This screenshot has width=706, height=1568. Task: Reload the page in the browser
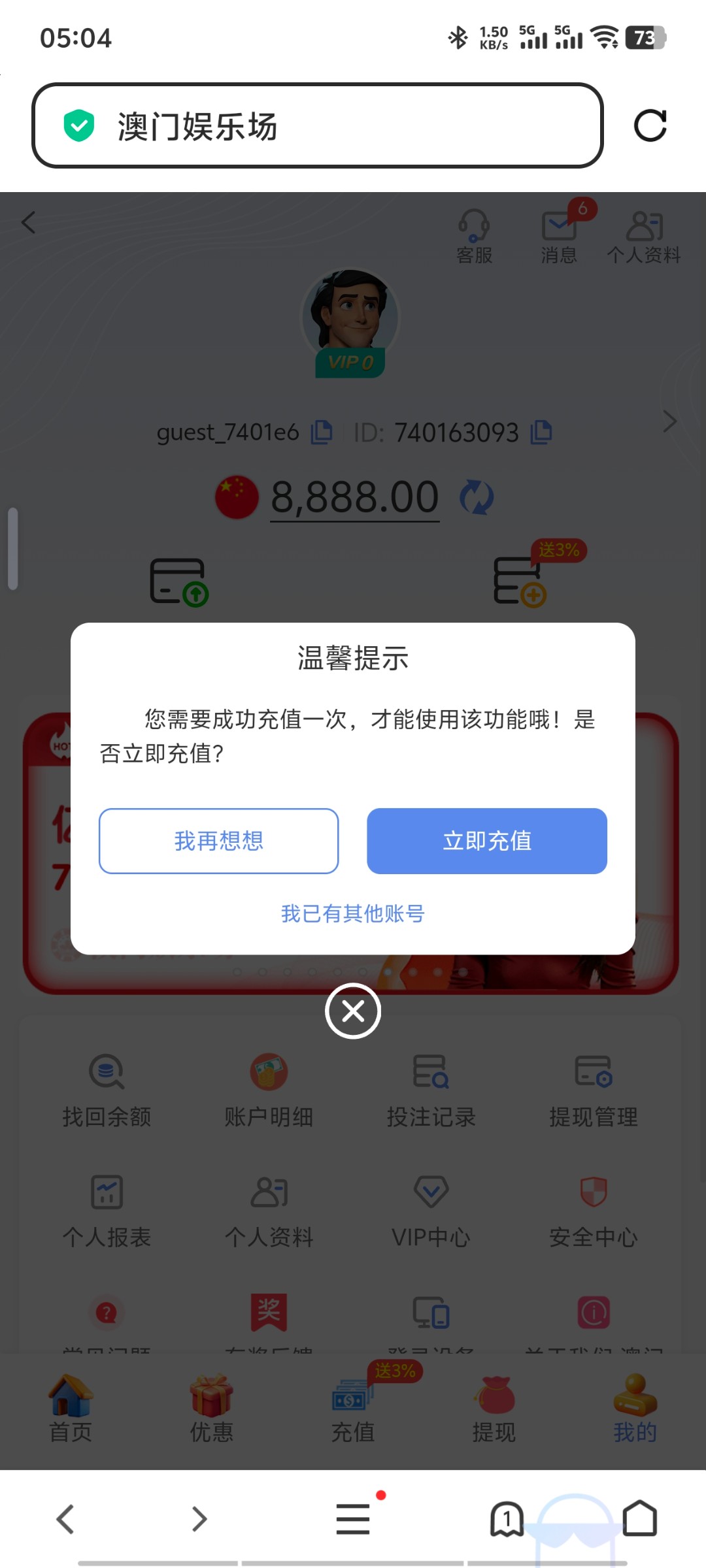tap(650, 125)
